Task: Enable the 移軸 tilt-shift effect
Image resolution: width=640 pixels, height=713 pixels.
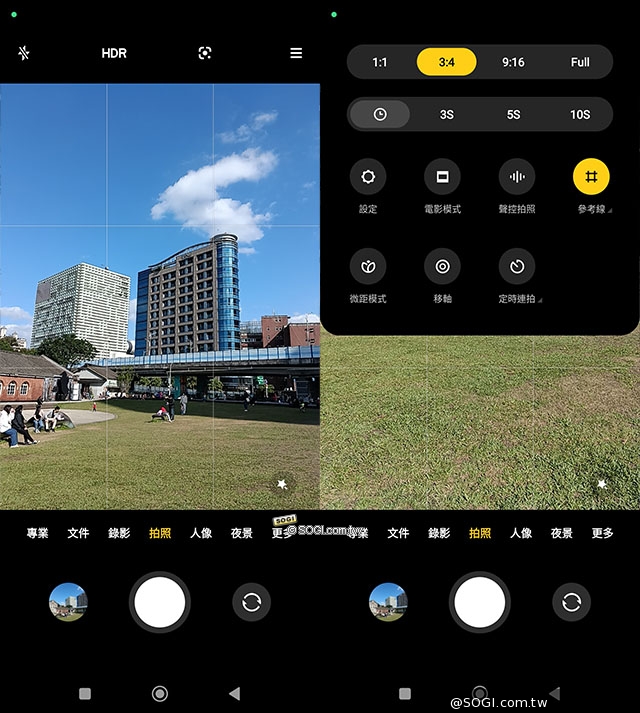Action: (x=442, y=267)
